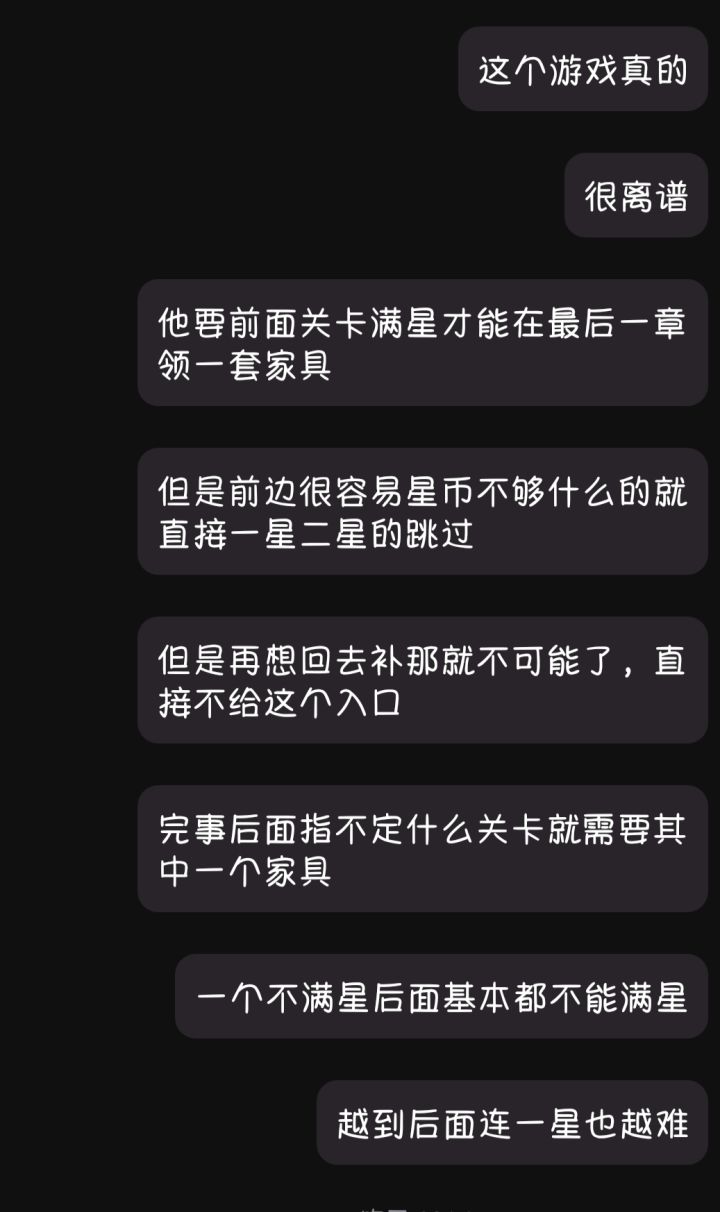Click the last message in the conversation
The height and width of the screenshot is (1212, 720).
coord(509,1123)
